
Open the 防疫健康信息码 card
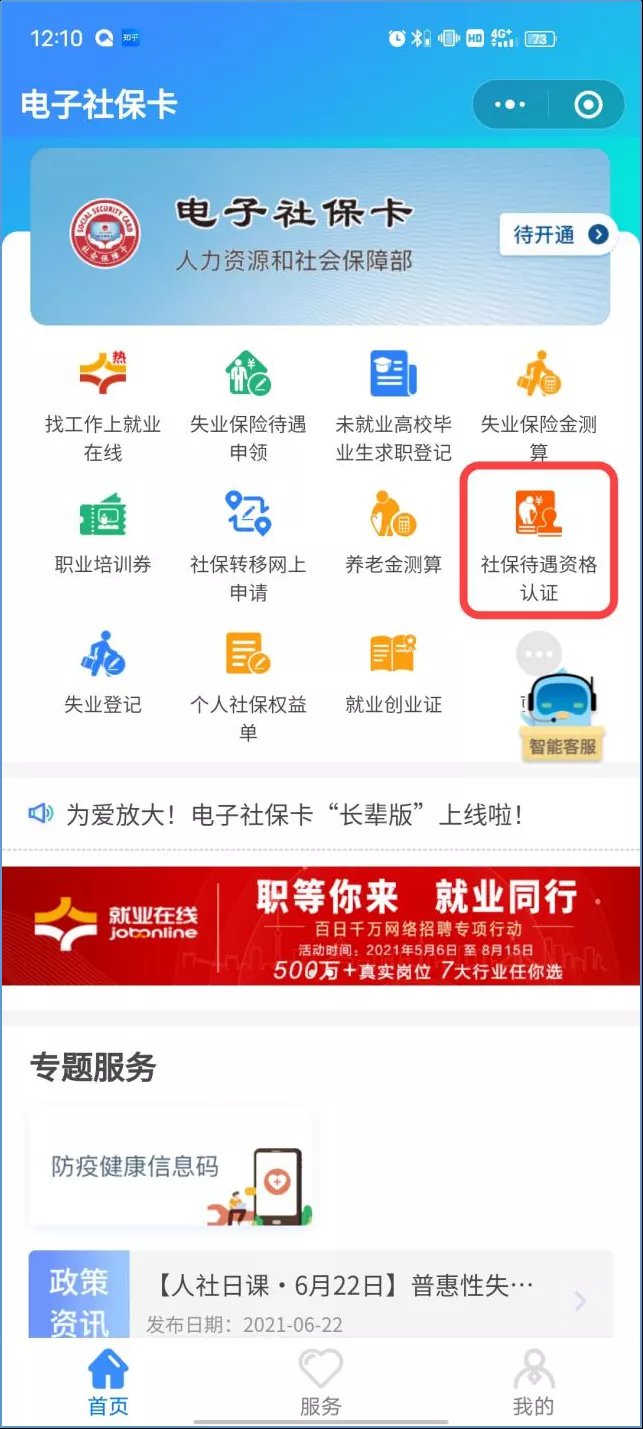click(x=170, y=1167)
